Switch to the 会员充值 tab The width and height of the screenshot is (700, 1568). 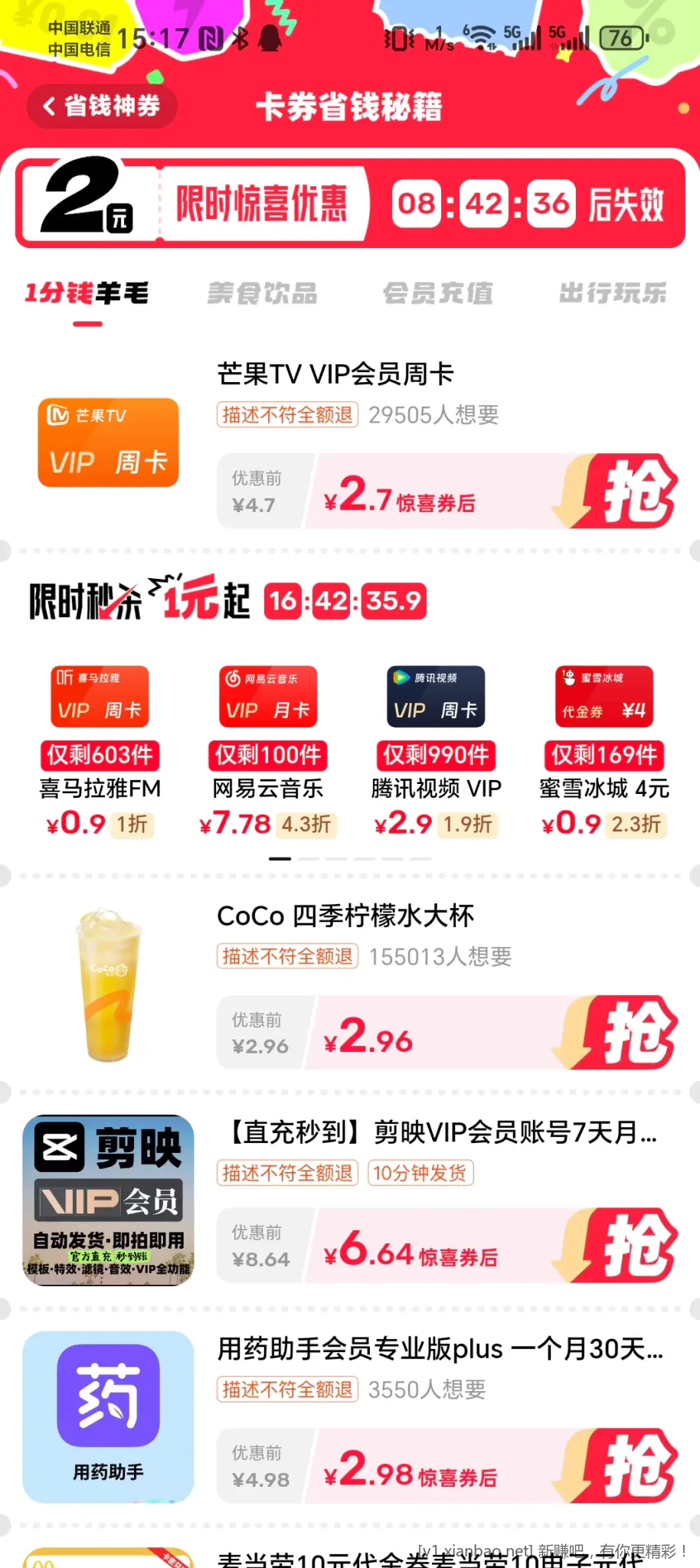click(437, 293)
